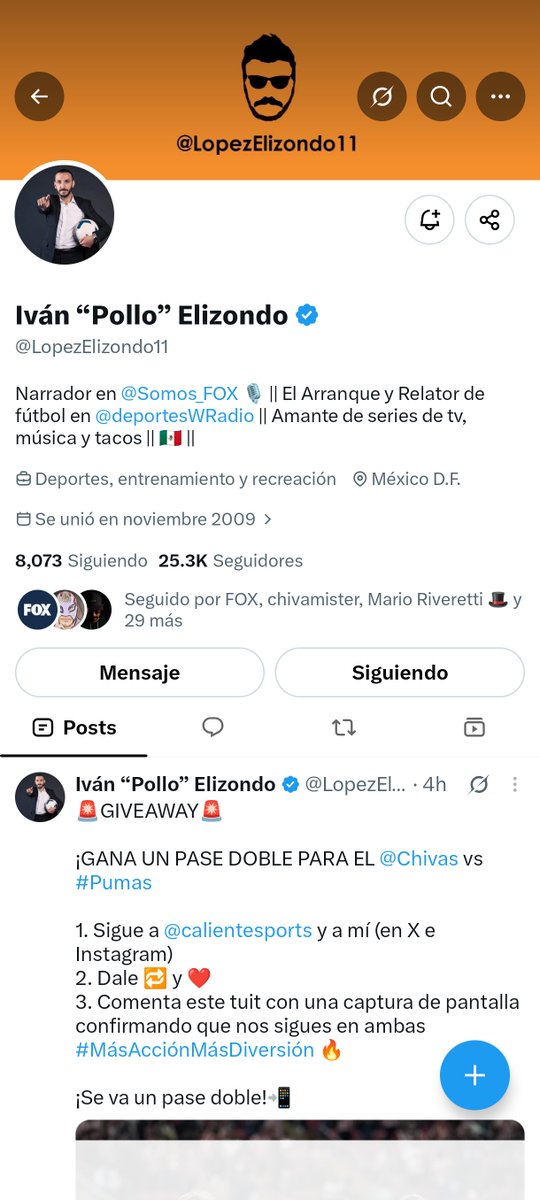Switch to the reposts tab
Screen dimensions: 540x1200
[344, 728]
